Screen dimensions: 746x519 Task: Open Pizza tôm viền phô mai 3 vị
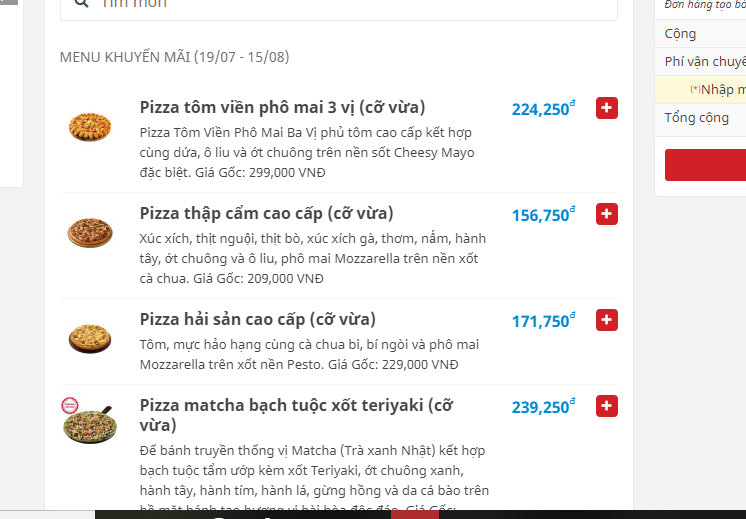tap(282, 107)
